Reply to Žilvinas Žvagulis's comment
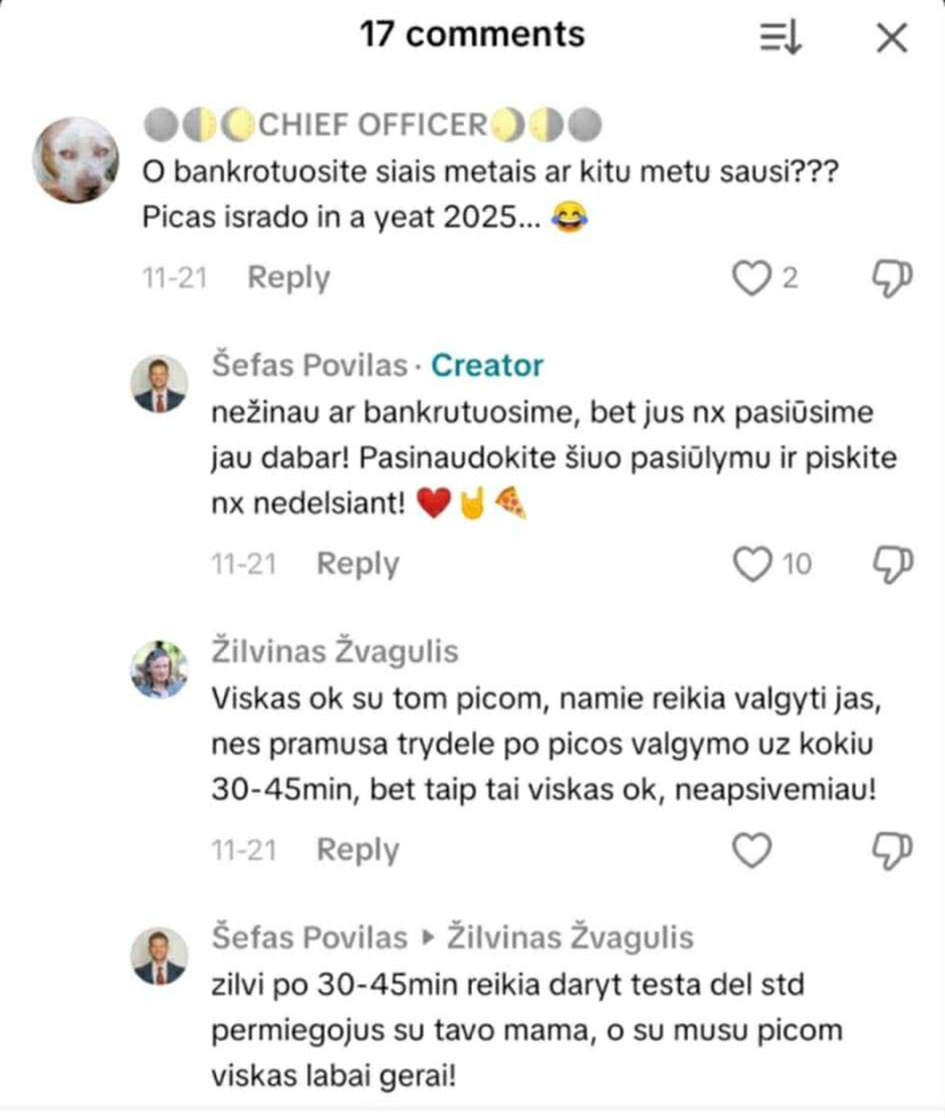 pos(357,850)
